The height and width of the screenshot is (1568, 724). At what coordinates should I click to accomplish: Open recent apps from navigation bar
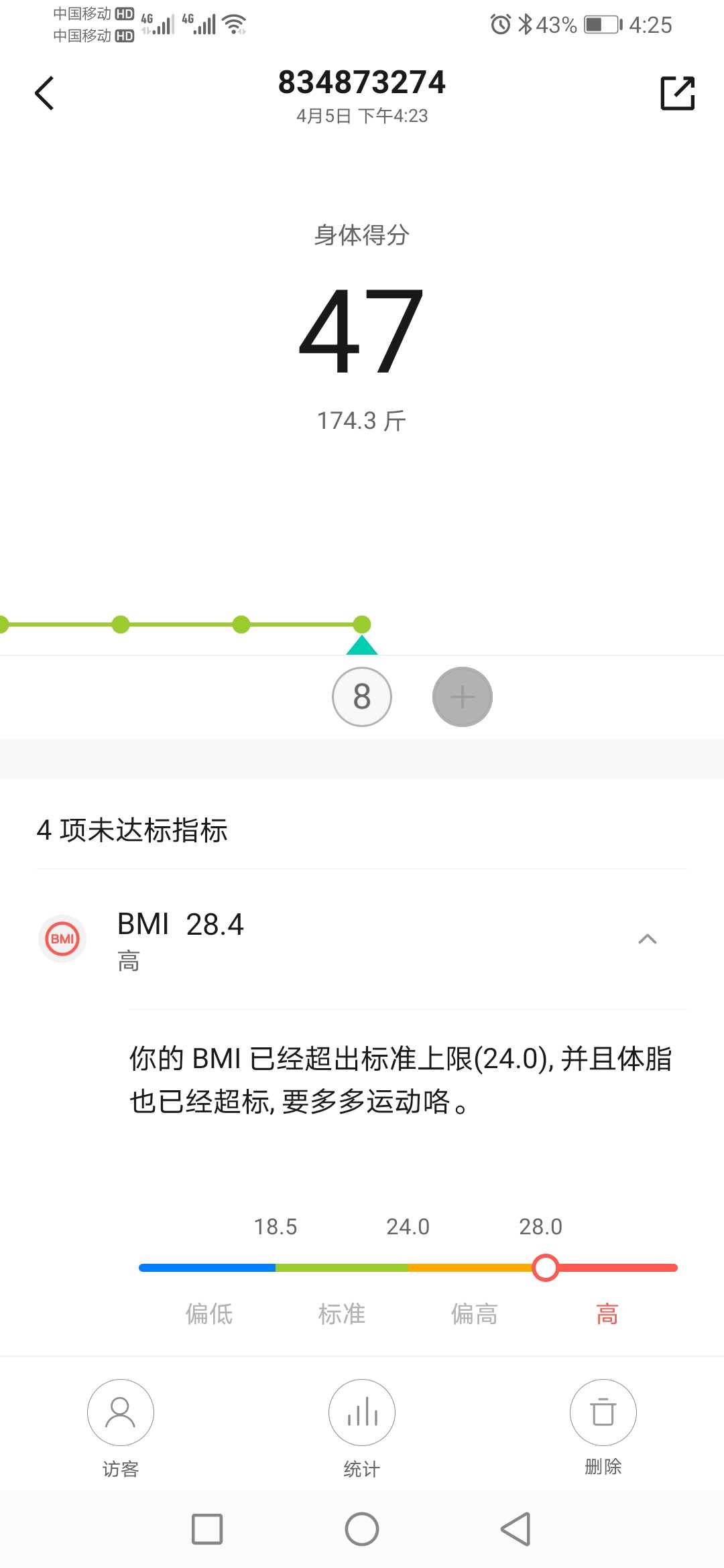207,1529
